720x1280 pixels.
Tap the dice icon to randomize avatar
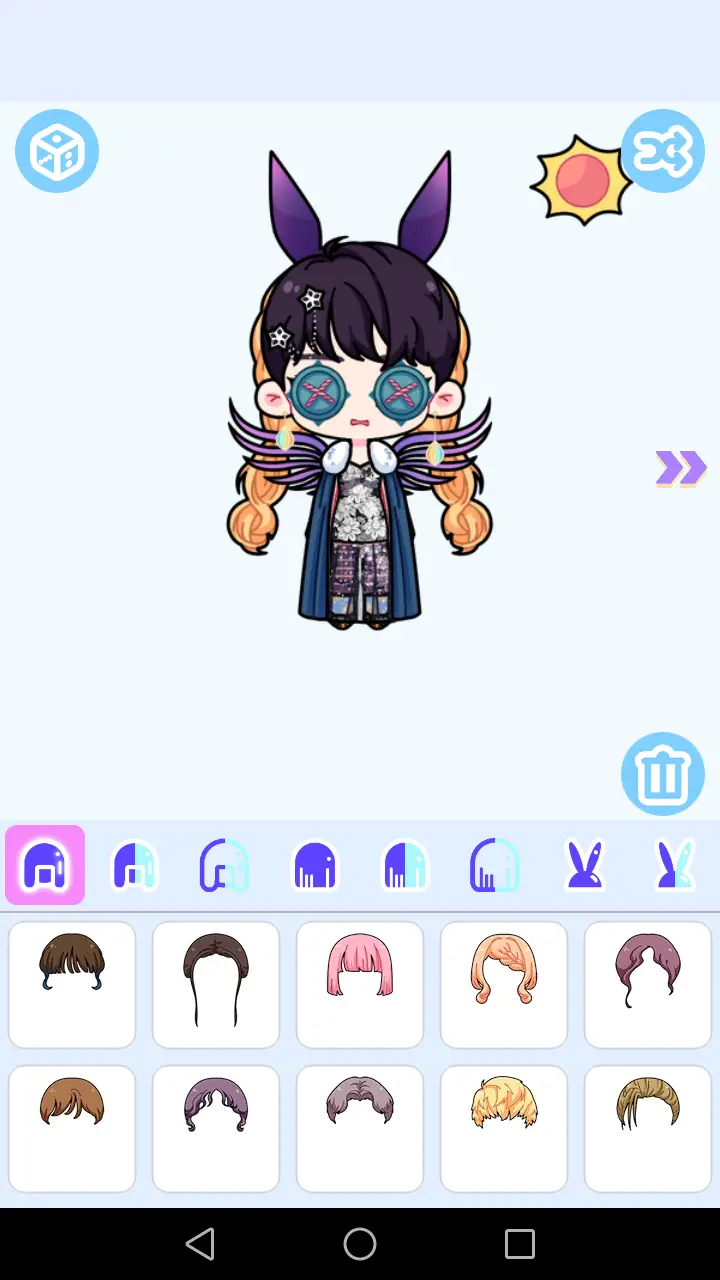(x=57, y=150)
